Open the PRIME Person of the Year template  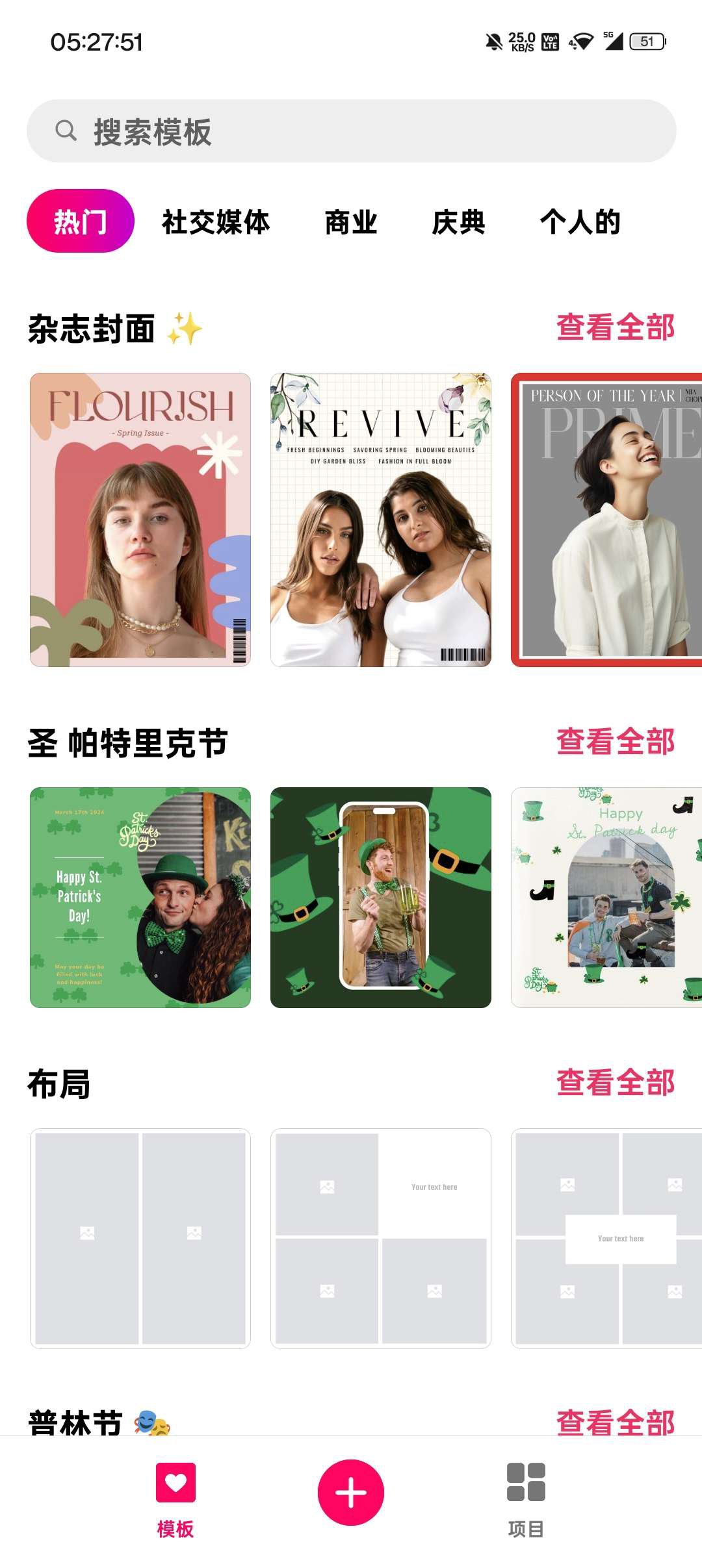point(607,520)
